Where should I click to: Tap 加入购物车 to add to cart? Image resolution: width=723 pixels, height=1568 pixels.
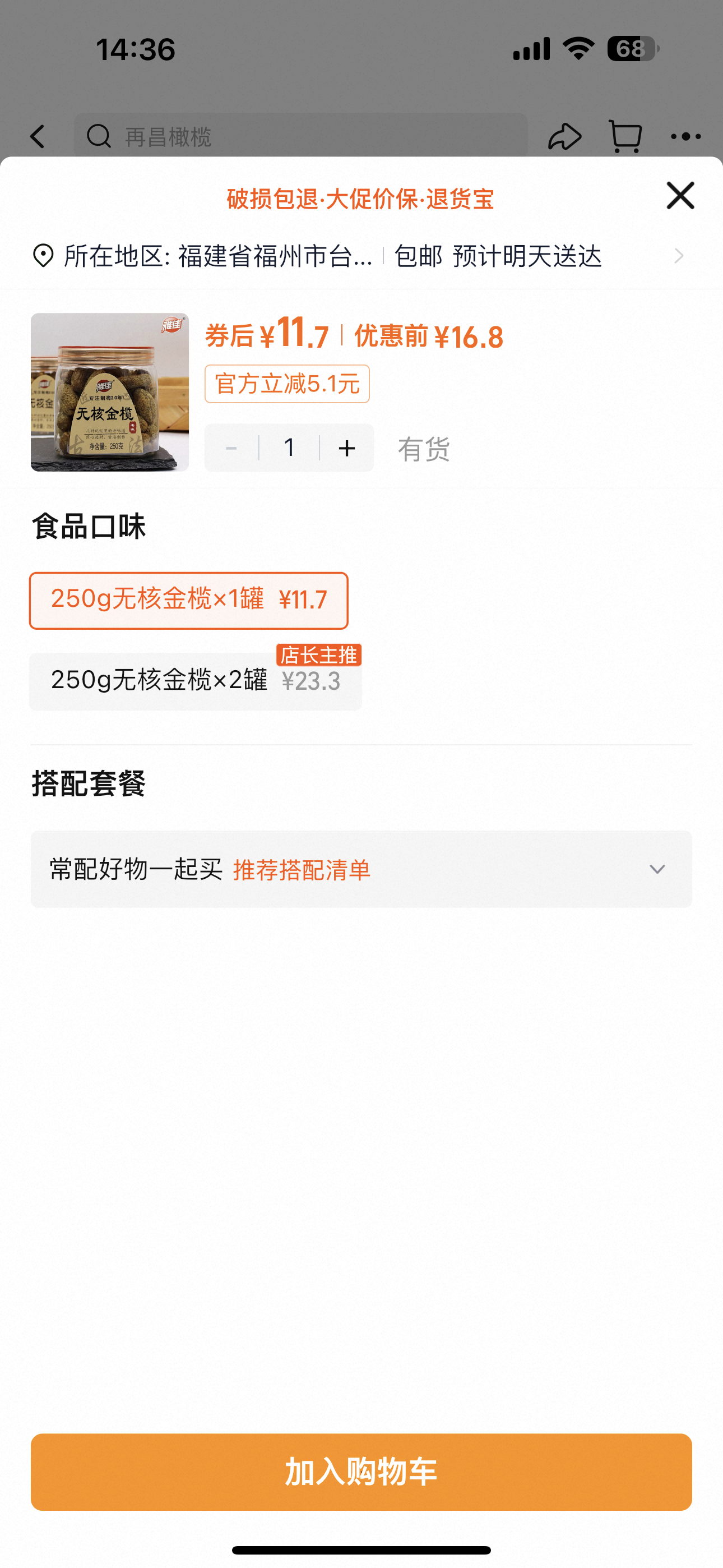click(x=361, y=1472)
